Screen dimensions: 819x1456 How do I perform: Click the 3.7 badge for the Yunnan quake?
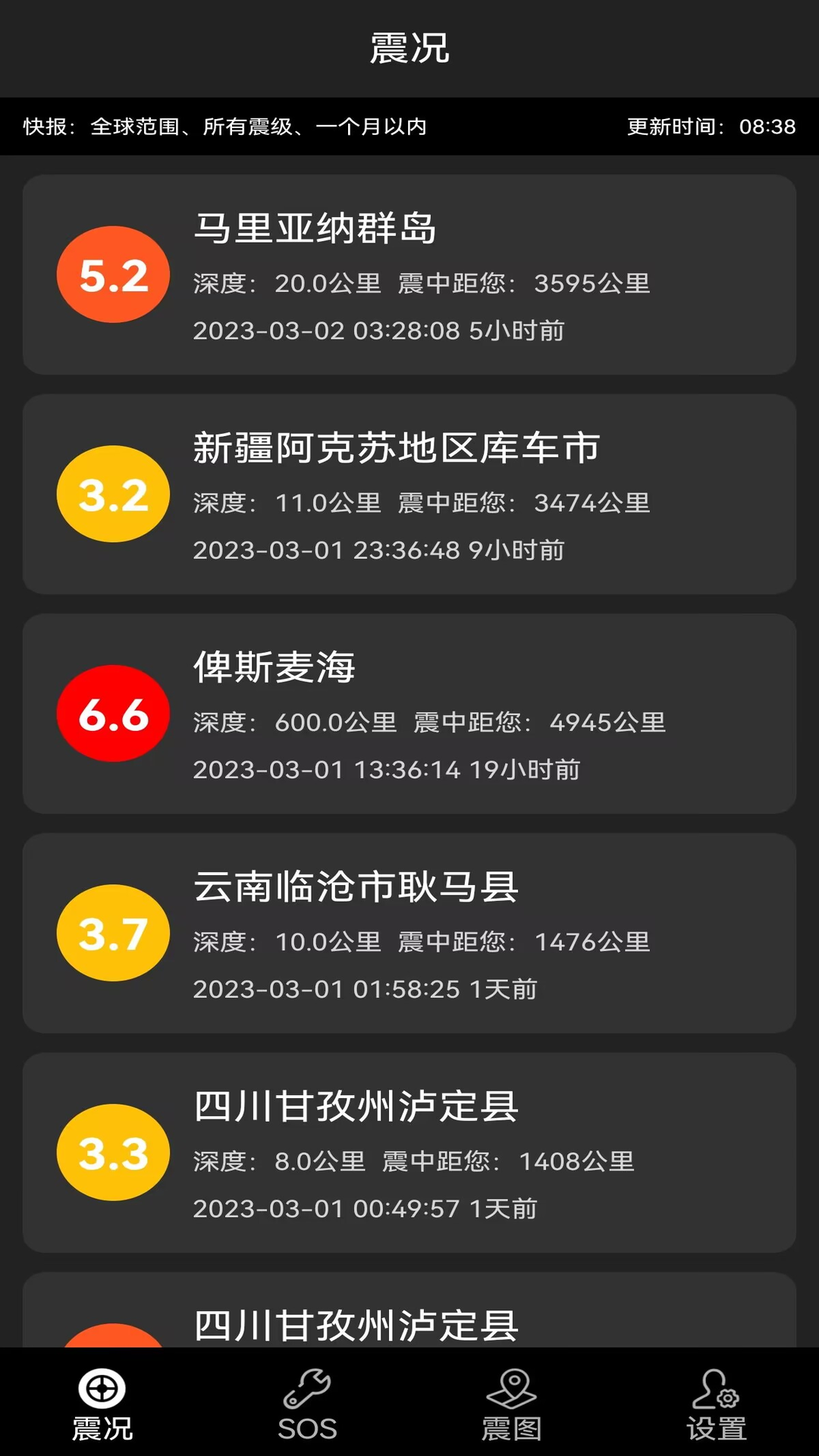click(114, 934)
